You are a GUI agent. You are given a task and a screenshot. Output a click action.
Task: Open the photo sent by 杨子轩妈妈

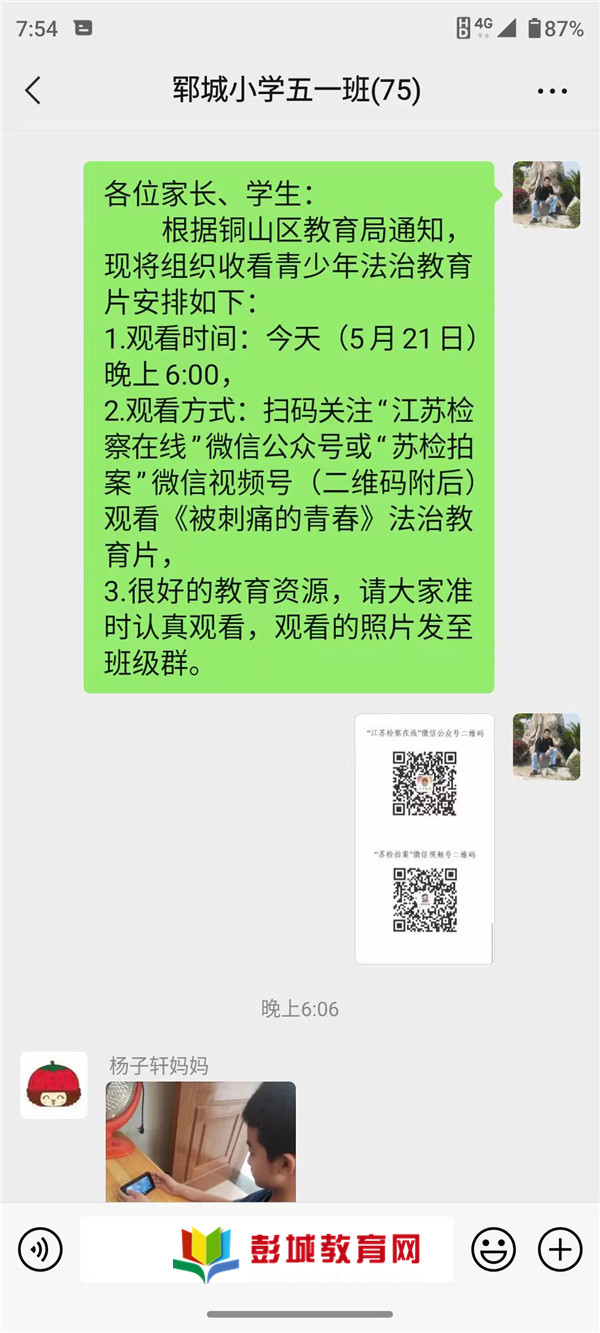(201, 1141)
